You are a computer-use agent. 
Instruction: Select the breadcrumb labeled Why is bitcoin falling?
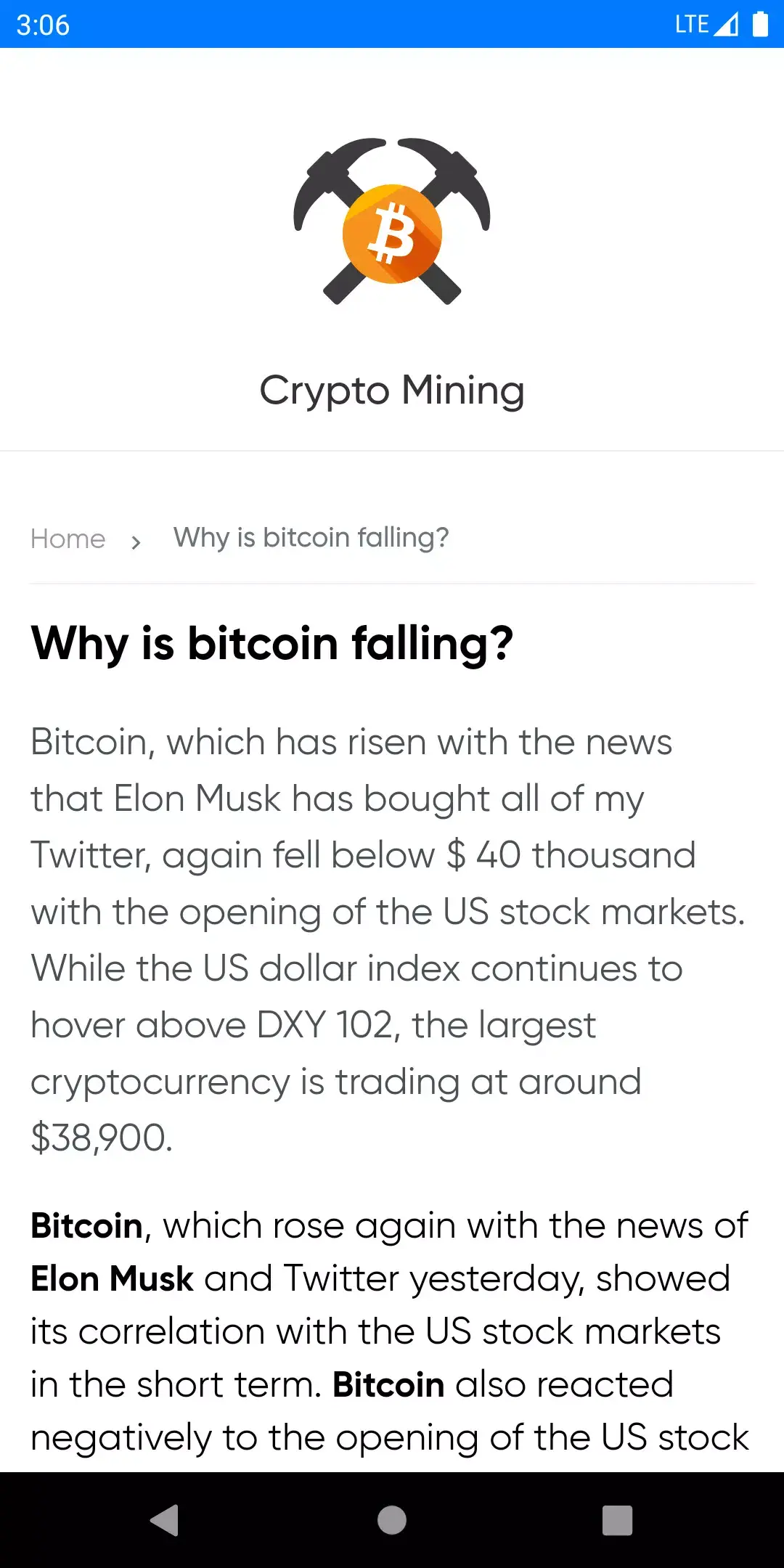tap(311, 537)
